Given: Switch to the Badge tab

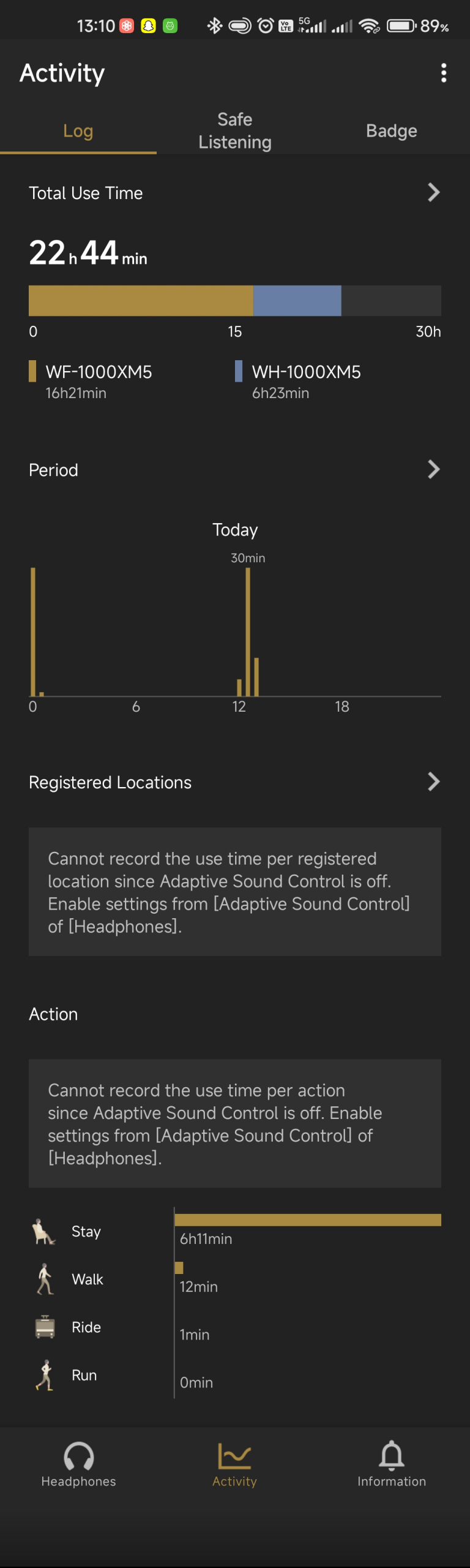Looking at the screenshot, I should pyautogui.click(x=391, y=130).
